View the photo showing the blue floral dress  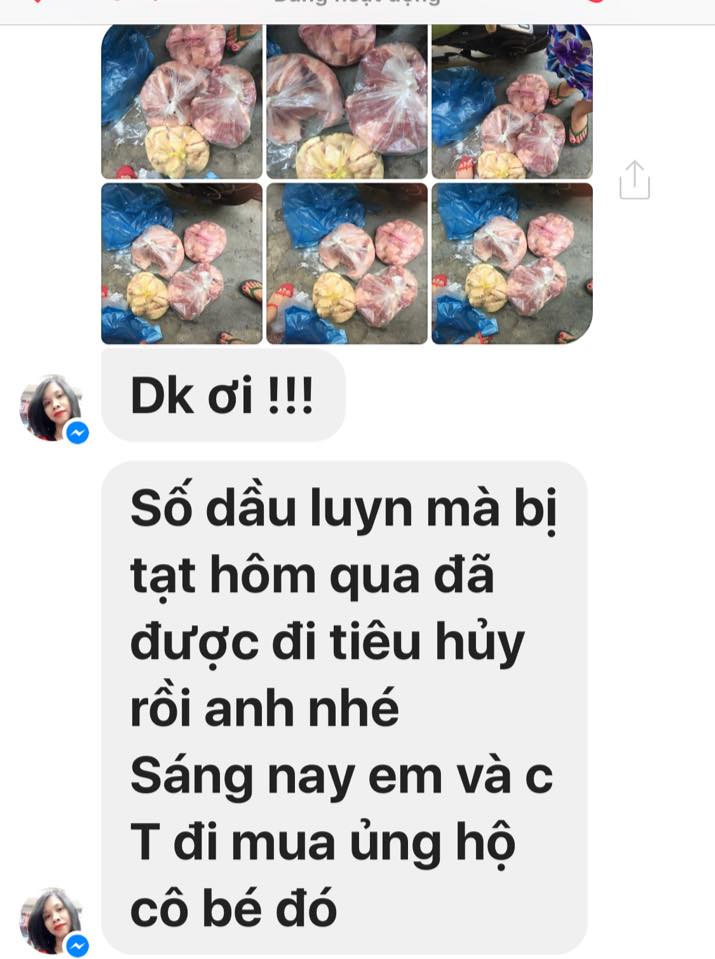(512, 102)
